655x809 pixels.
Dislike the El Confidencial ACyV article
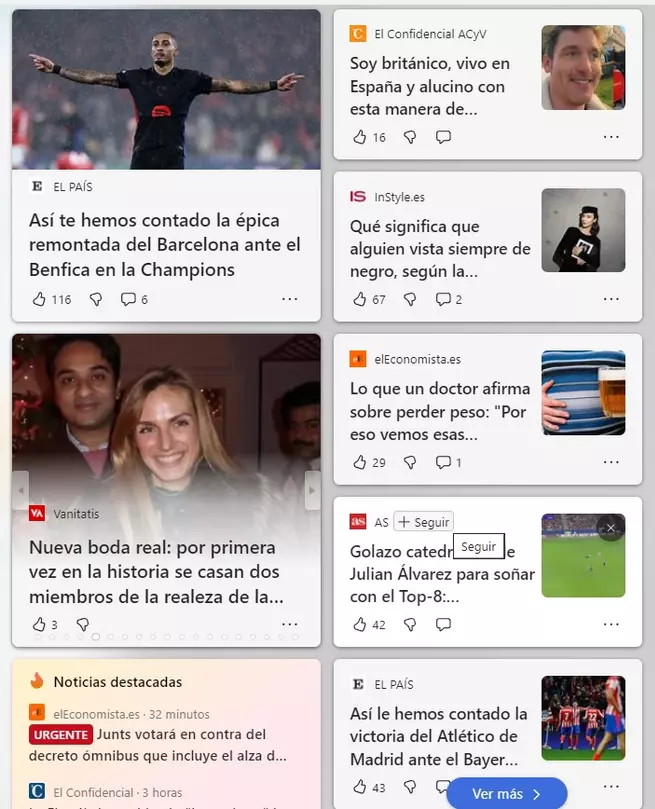[410, 137]
